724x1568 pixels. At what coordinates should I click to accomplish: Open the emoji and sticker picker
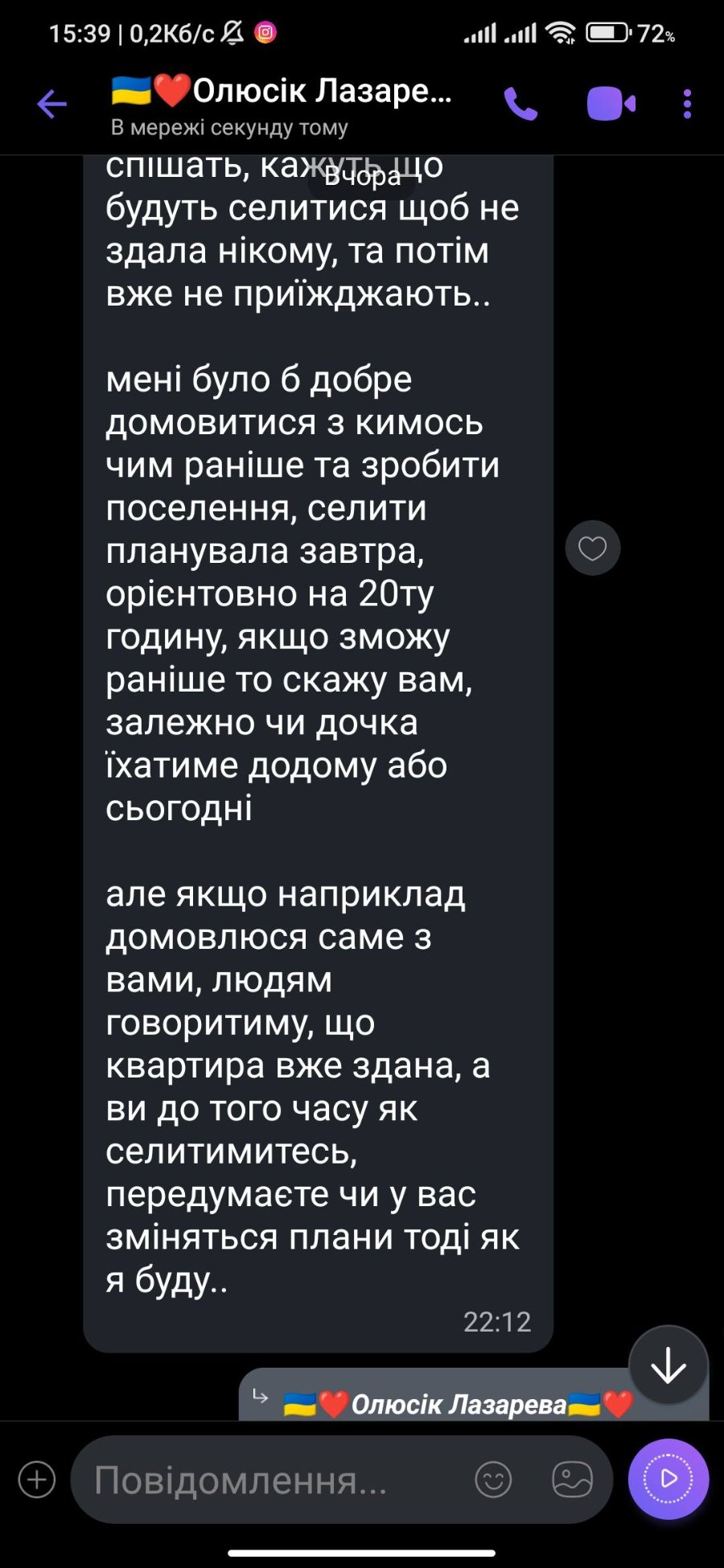tap(493, 1480)
